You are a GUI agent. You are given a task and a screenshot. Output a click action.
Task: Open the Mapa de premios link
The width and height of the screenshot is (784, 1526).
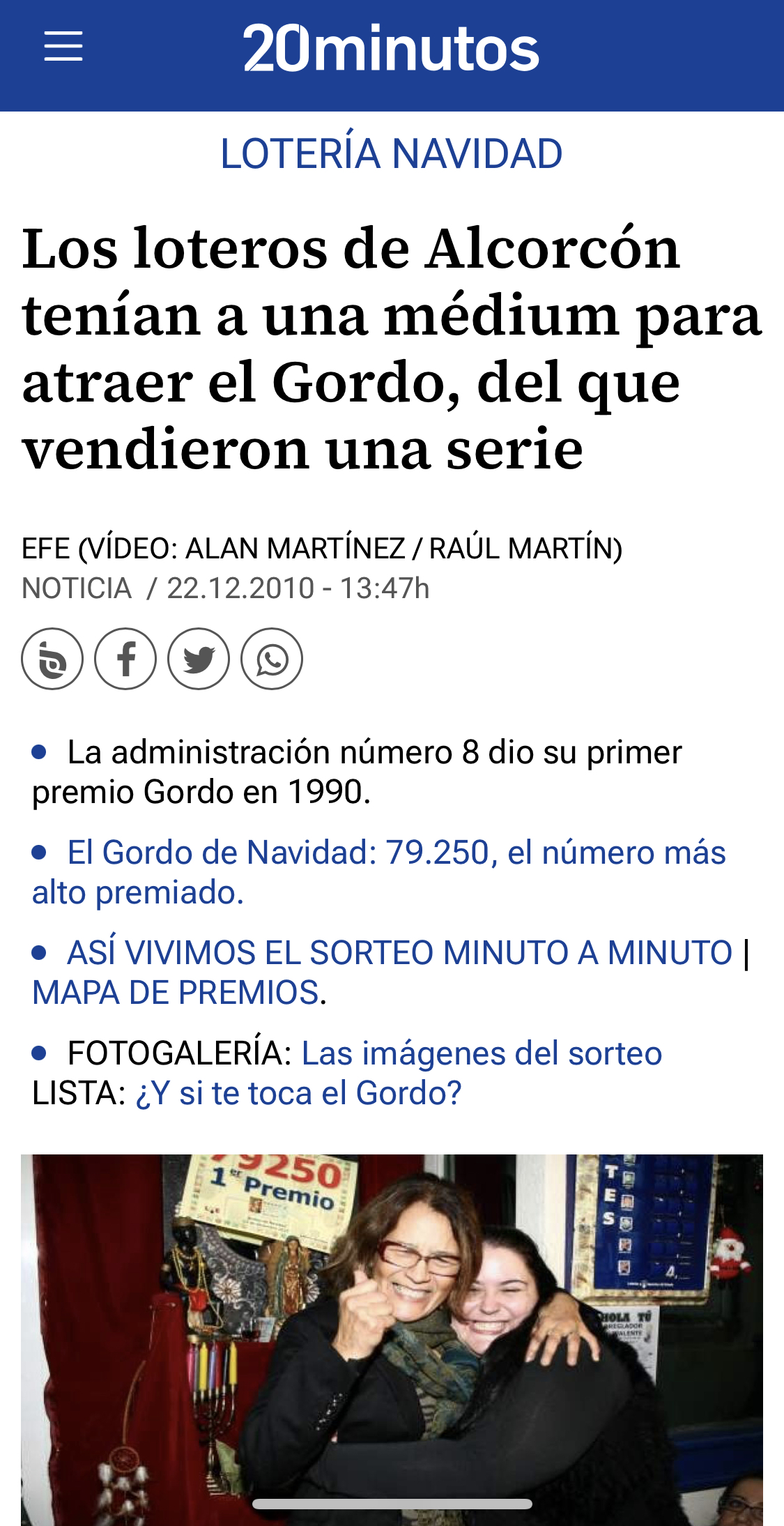click(x=176, y=993)
